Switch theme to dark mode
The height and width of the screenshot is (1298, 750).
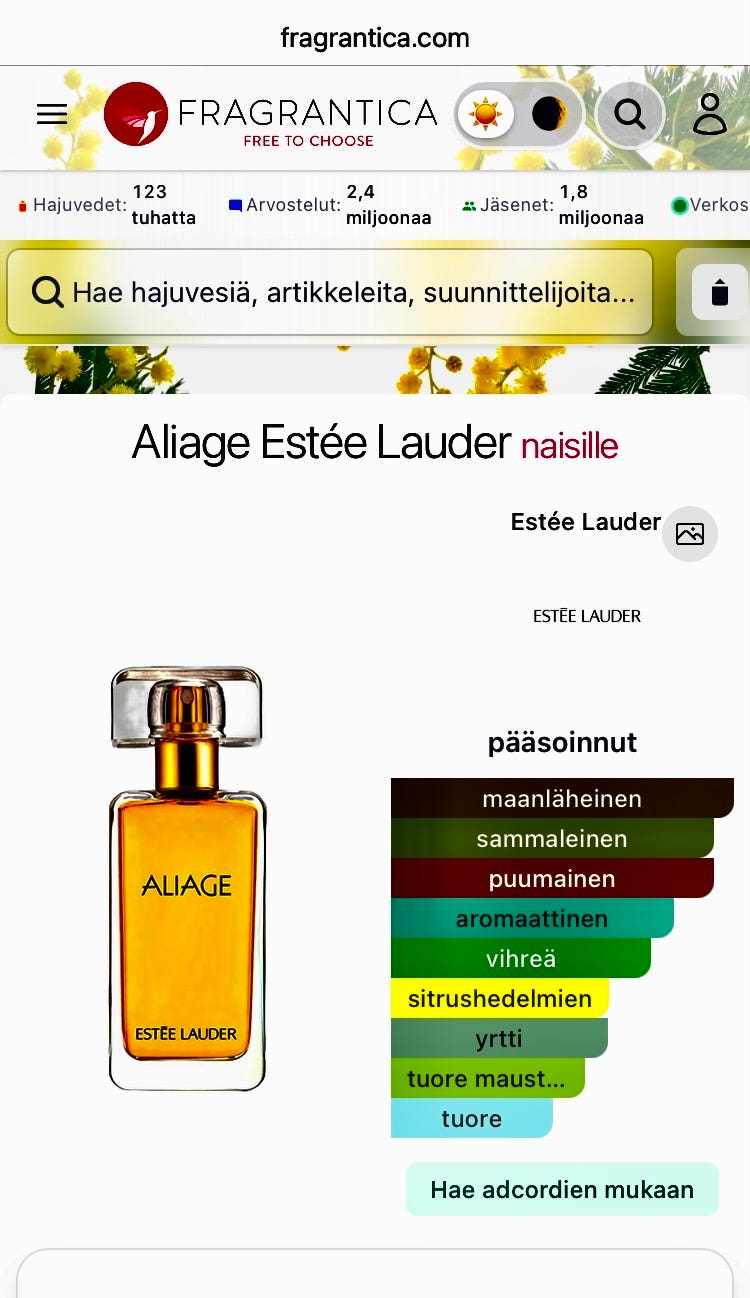(x=549, y=114)
